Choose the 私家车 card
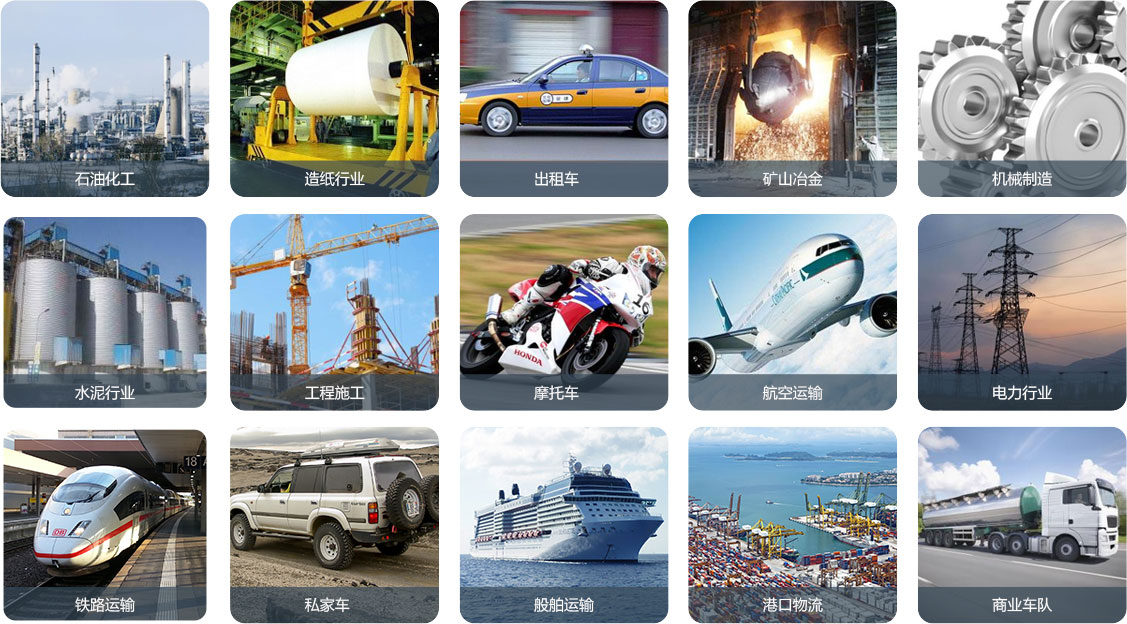This screenshot has height=624, width=1127. click(x=334, y=525)
